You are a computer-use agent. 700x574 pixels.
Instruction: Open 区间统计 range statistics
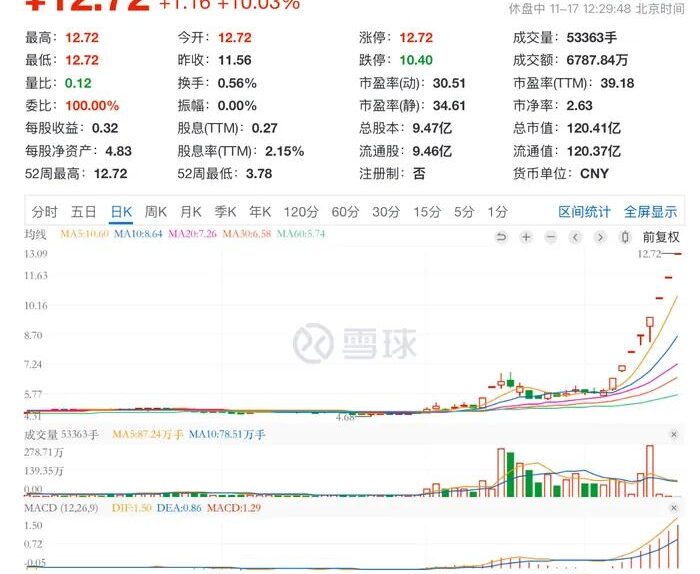coord(584,212)
